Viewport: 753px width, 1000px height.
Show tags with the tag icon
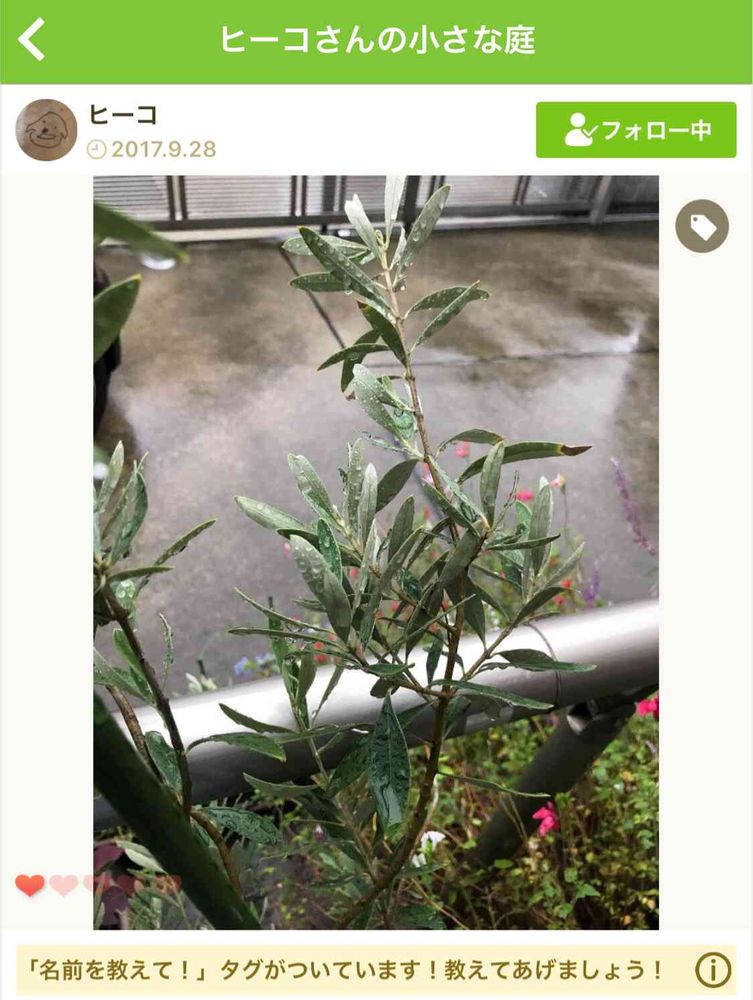tap(702, 226)
